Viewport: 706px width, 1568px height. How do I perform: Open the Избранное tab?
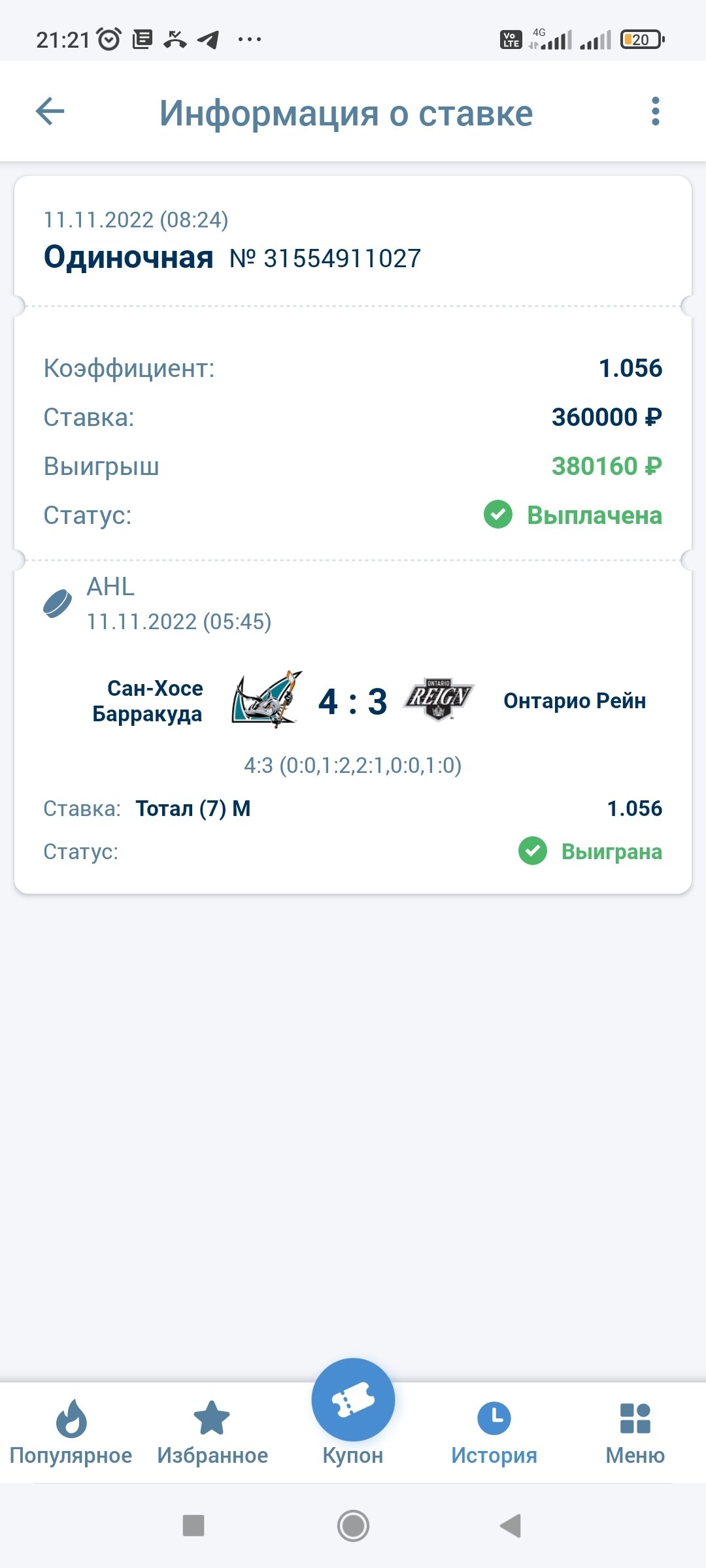[x=212, y=1431]
